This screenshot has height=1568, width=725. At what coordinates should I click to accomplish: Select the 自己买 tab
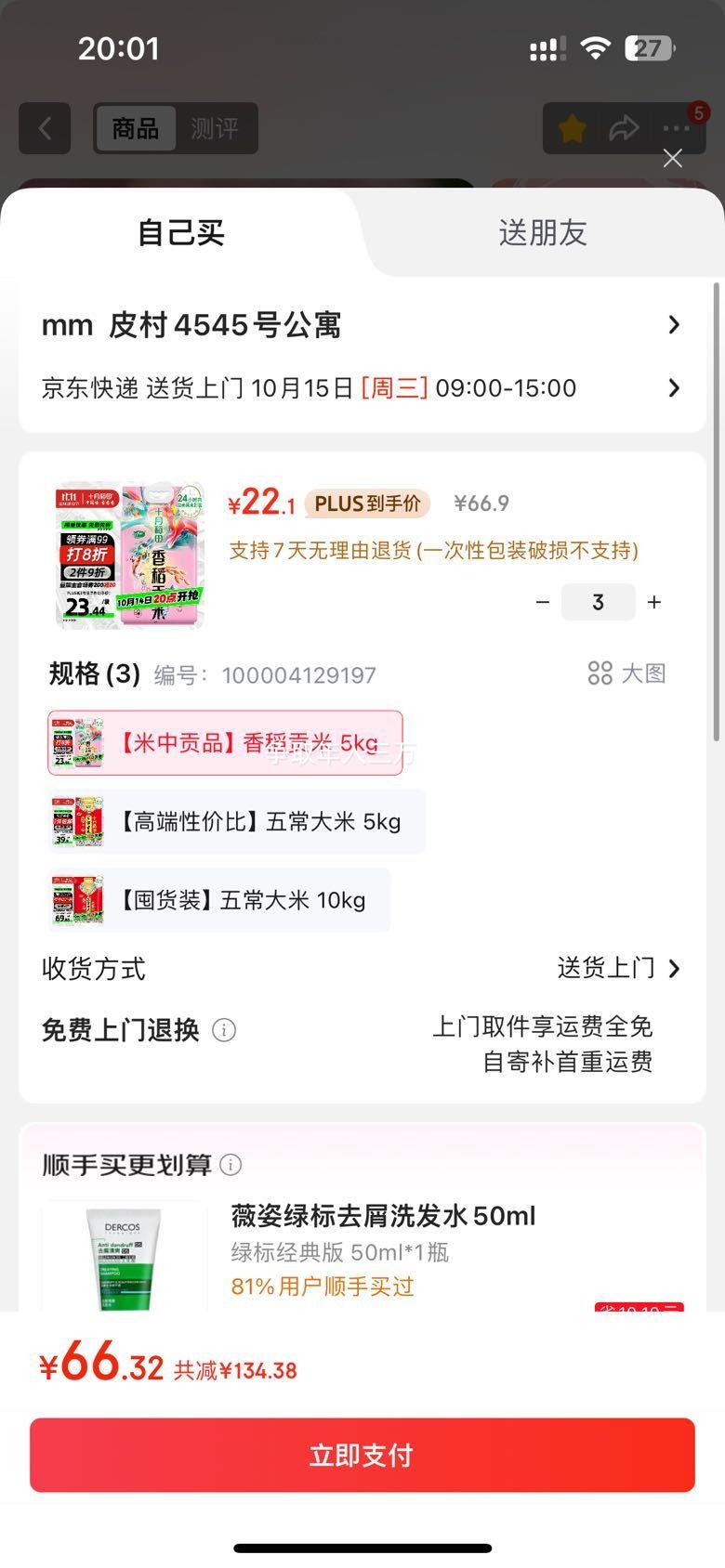tap(181, 232)
